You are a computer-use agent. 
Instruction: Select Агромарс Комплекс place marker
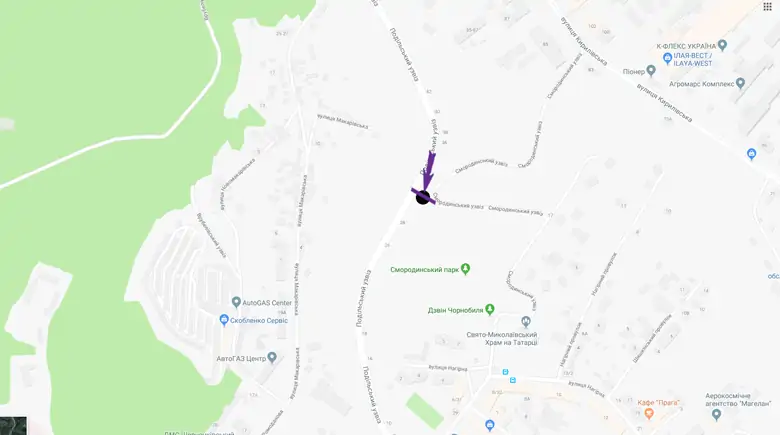pos(741,84)
